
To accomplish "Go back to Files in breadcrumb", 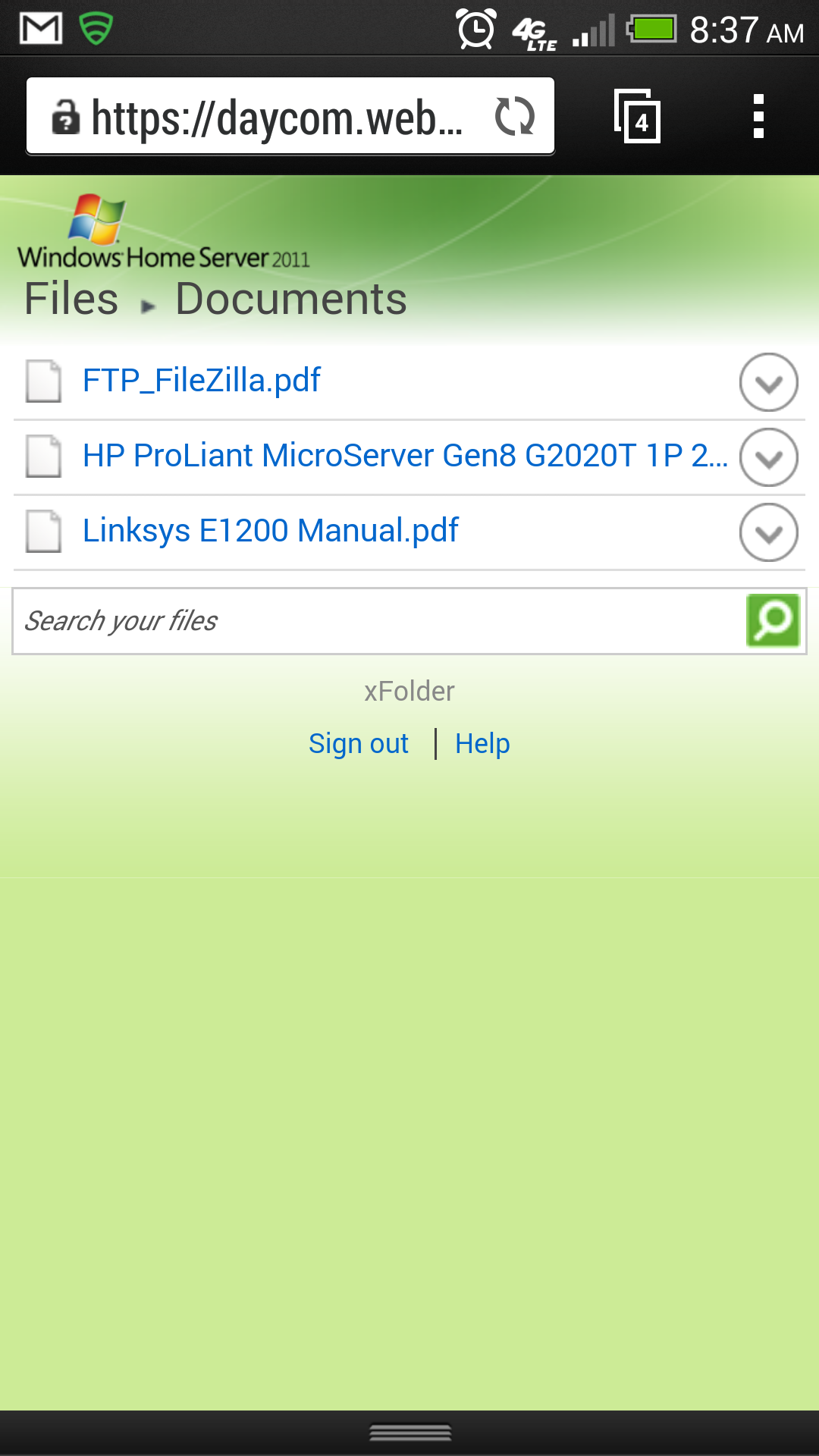I will click(x=71, y=299).
